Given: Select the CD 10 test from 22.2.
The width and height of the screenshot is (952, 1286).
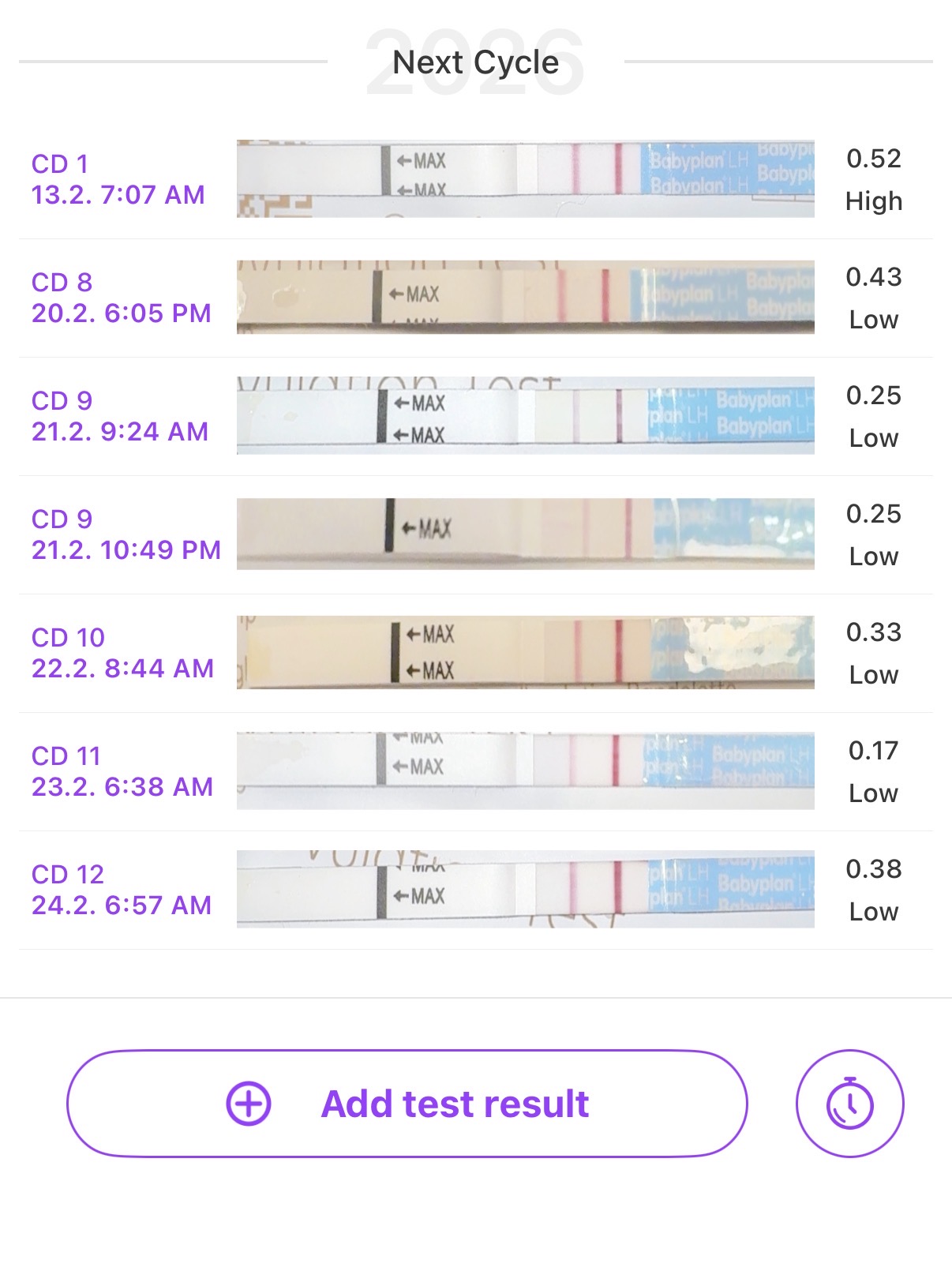Looking at the screenshot, I should tap(475, 653).
